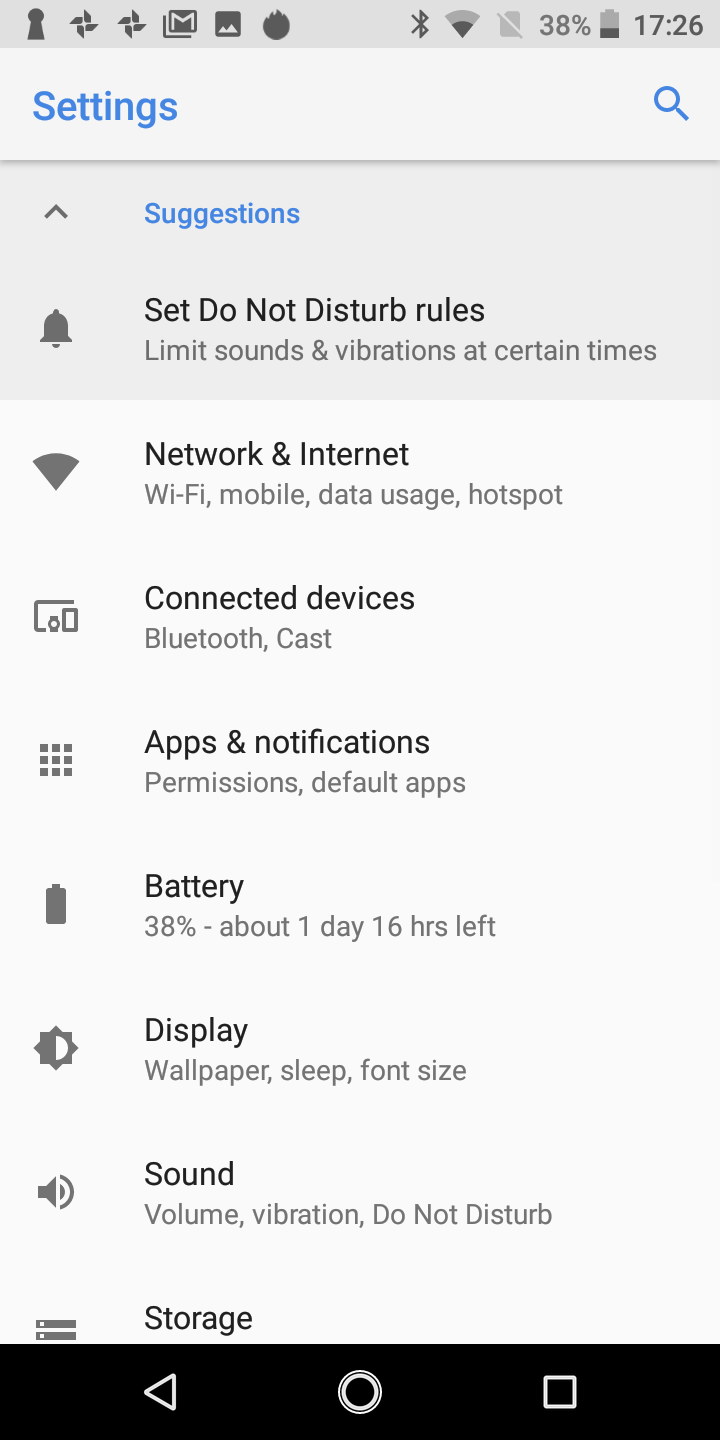Tap the system back button
This screenshot has height=1440, width=720.
click(x=160, y=1392)
